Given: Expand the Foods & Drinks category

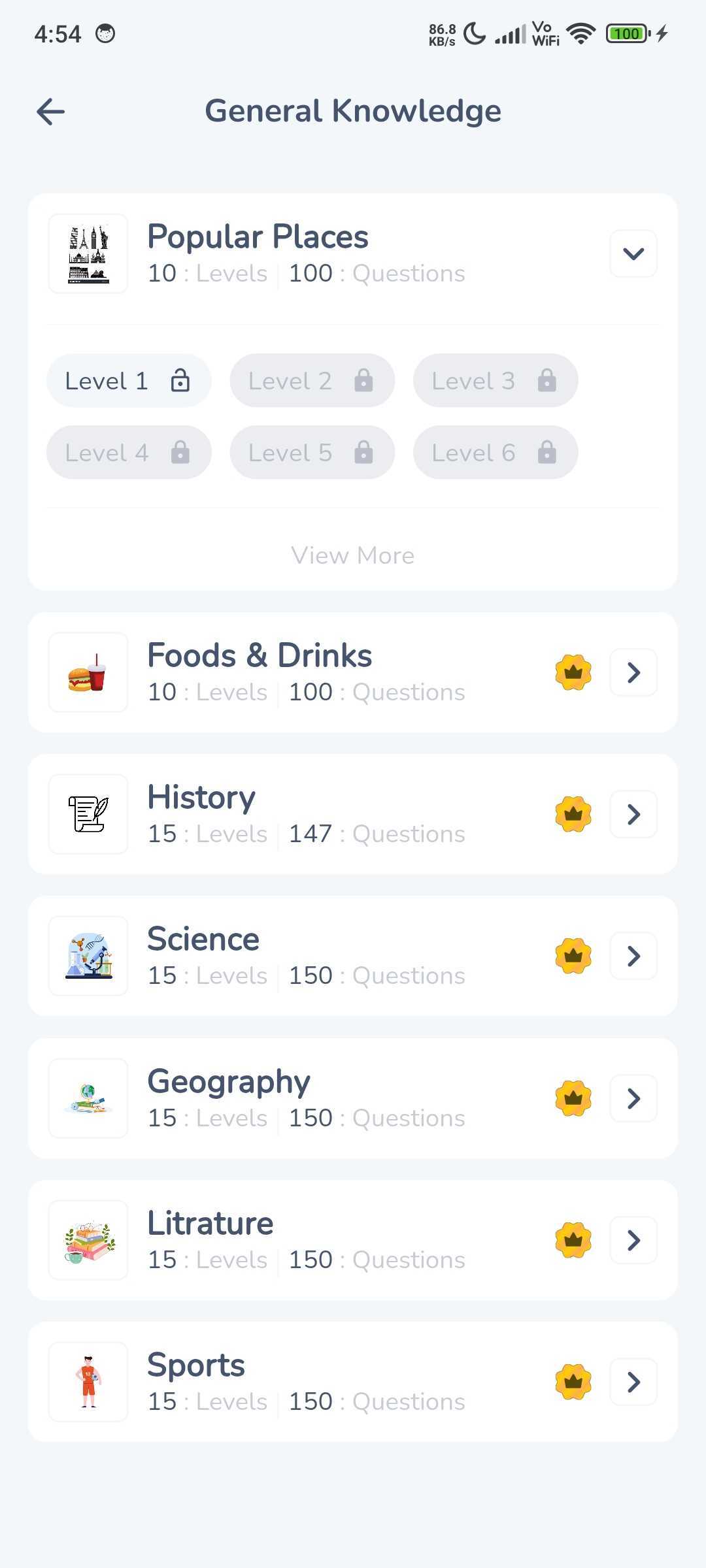Looking at the screenshot, I should click(633, 672).
